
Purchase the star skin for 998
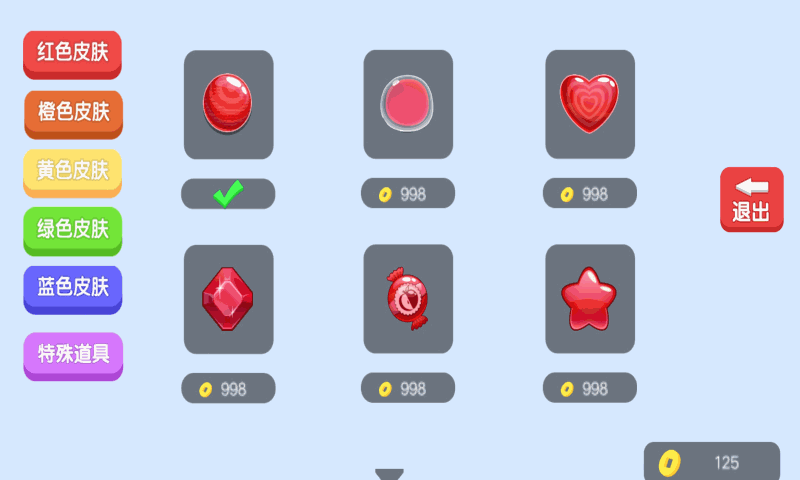[x=590, y=388]
